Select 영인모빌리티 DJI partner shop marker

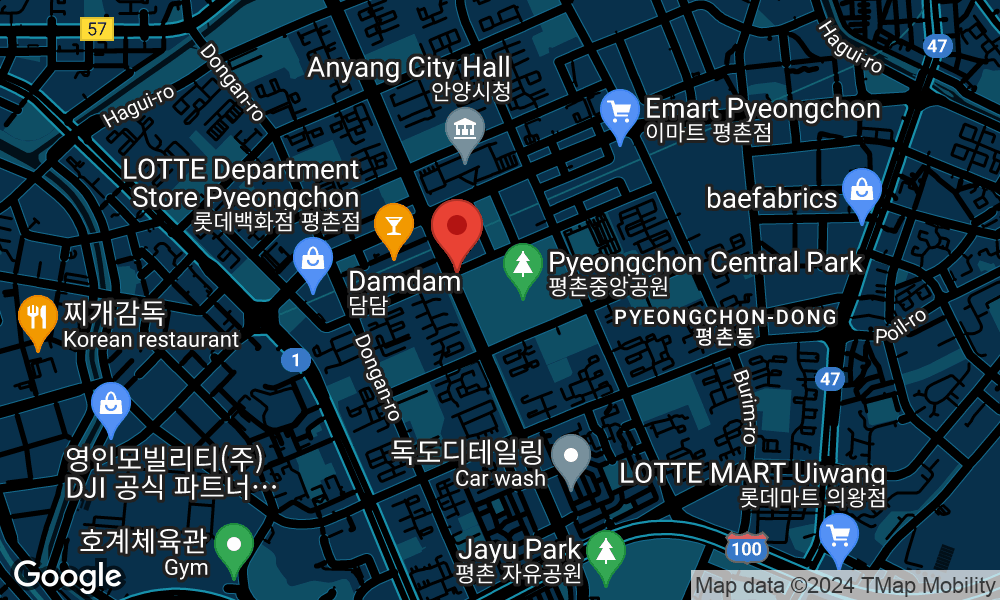click(111, 404)
